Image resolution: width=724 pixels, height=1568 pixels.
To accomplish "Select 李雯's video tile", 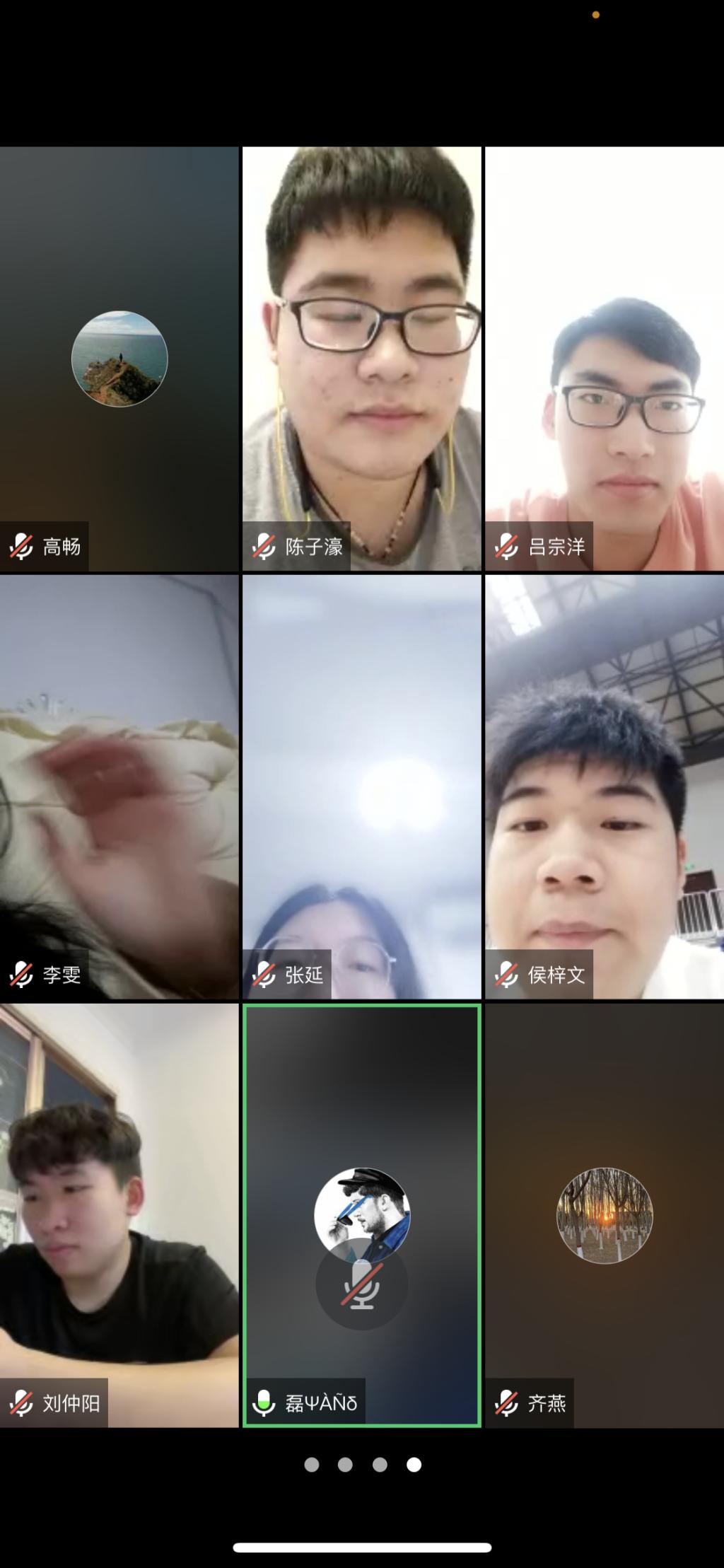I will 119,786.
